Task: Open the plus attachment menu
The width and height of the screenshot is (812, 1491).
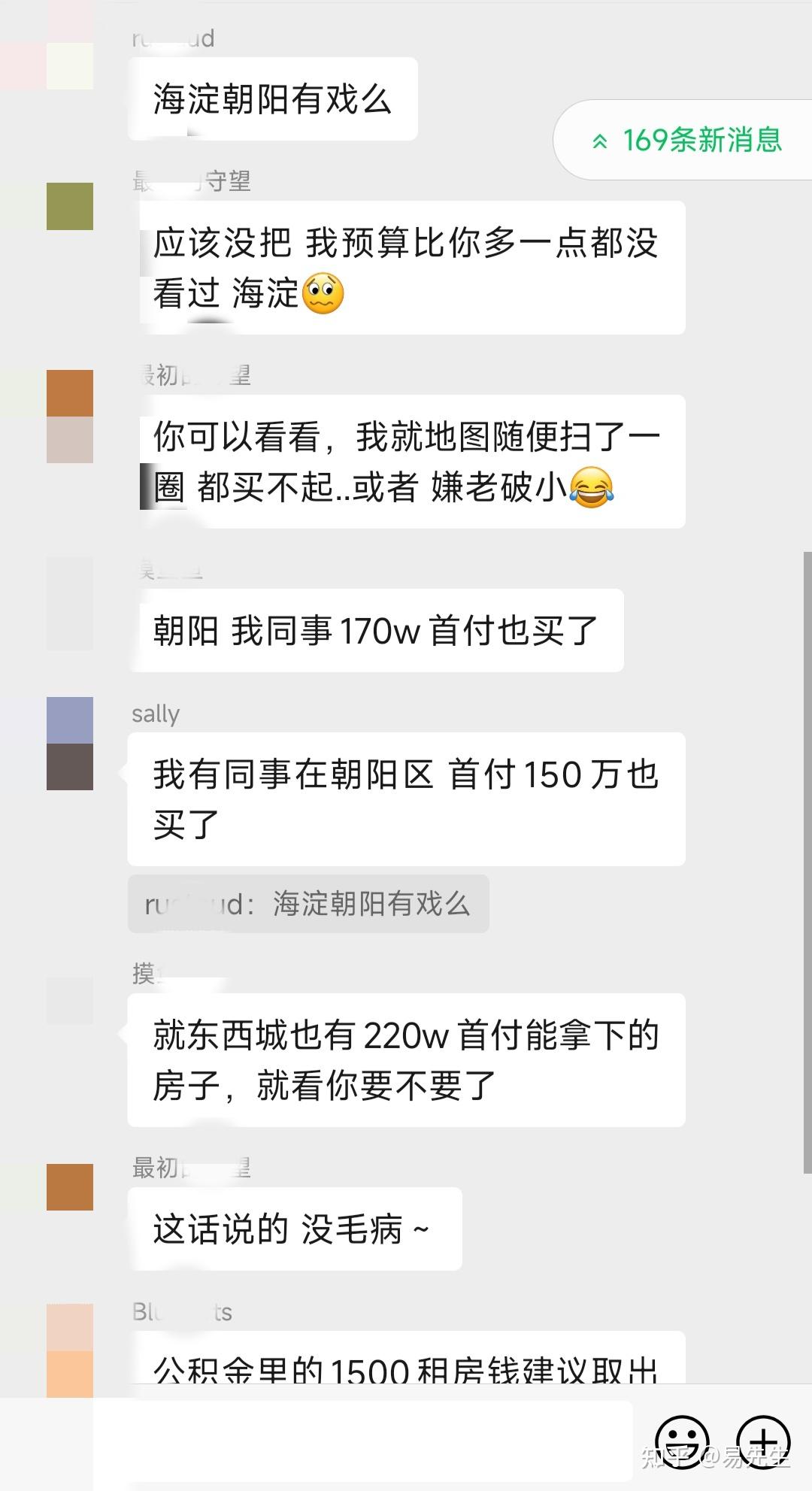Action: [x=762, y=1442]
